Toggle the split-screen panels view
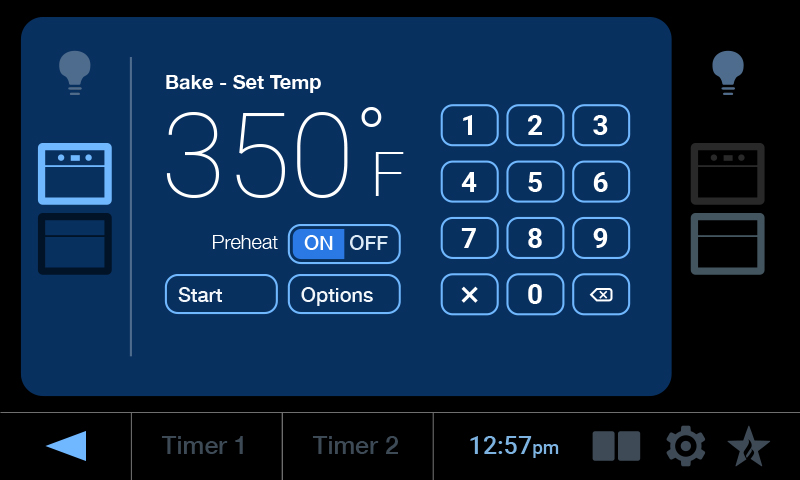 616,445
